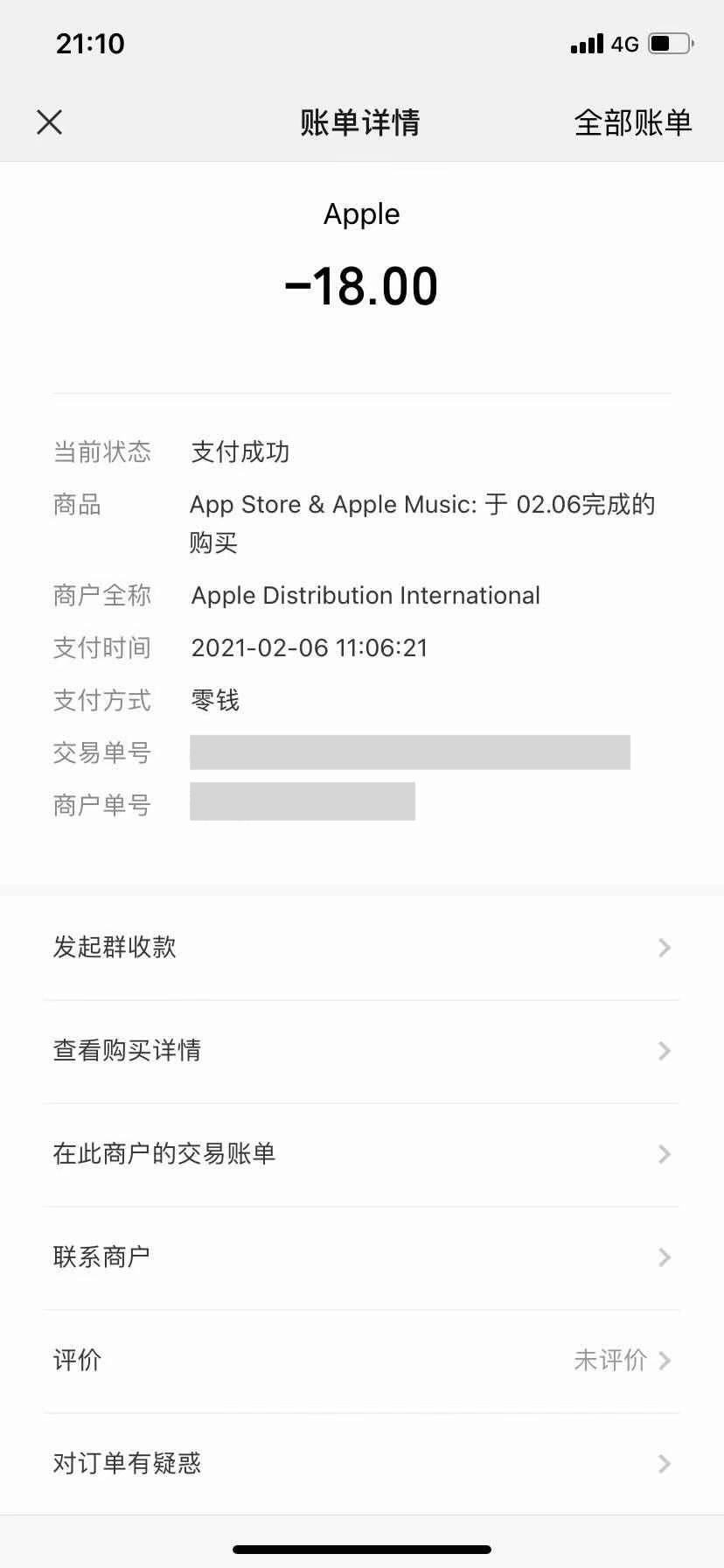Start a group collection via 发起群收款

(x=362, y=948)
